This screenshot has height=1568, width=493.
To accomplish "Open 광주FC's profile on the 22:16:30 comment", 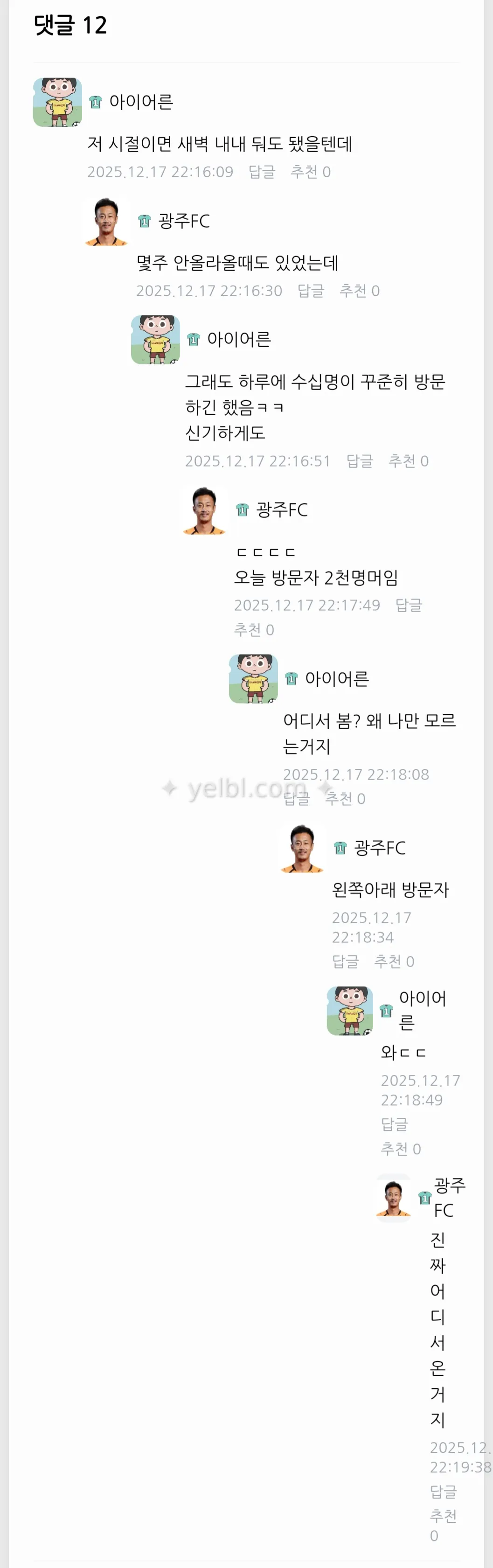I will coord(184,221).
